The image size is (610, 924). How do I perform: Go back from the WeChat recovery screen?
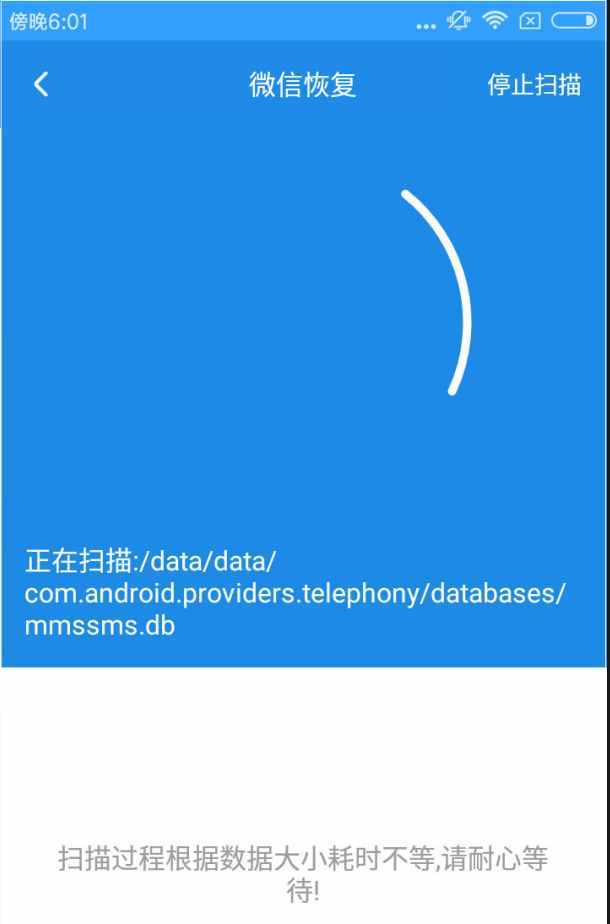point(41,85)
